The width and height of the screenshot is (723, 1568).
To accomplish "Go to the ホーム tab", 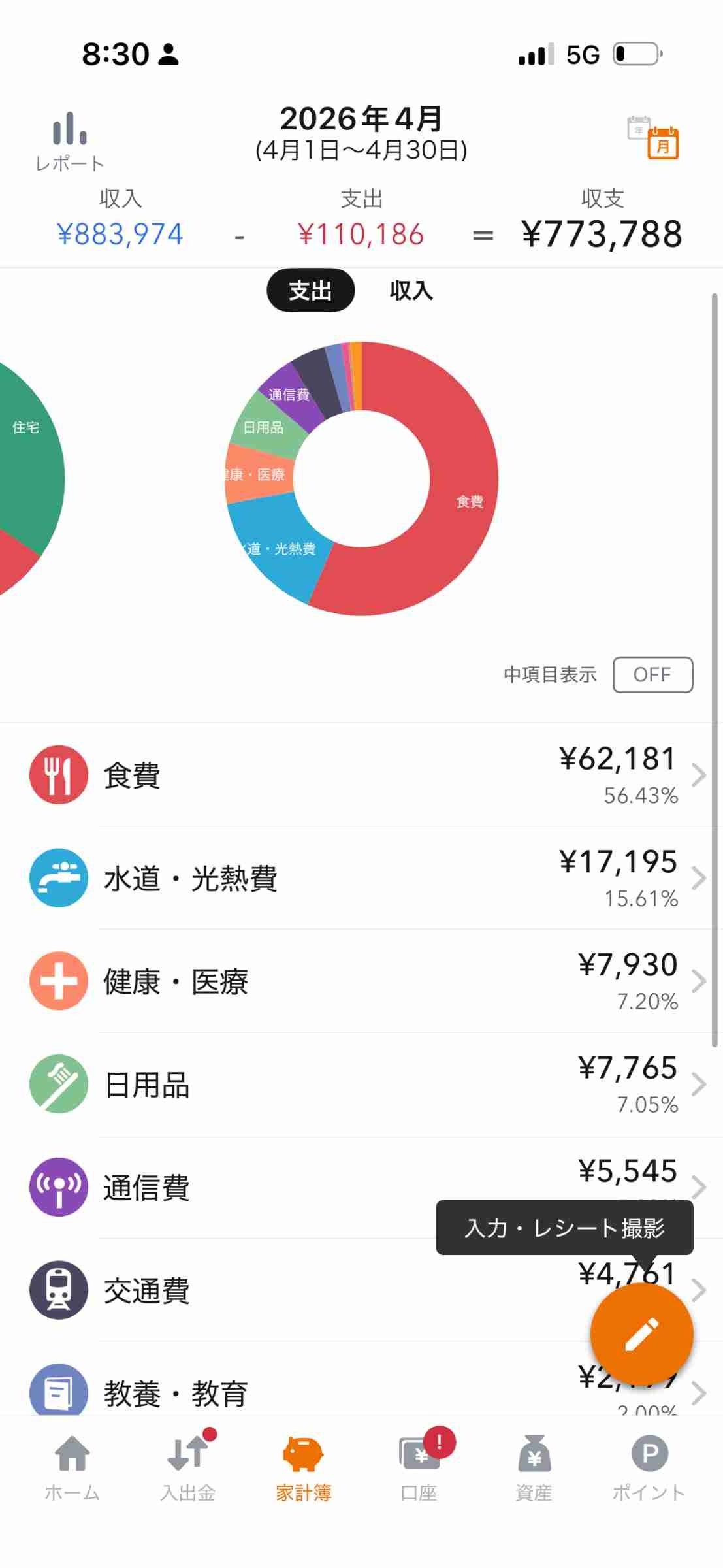I will (72, 1467).
